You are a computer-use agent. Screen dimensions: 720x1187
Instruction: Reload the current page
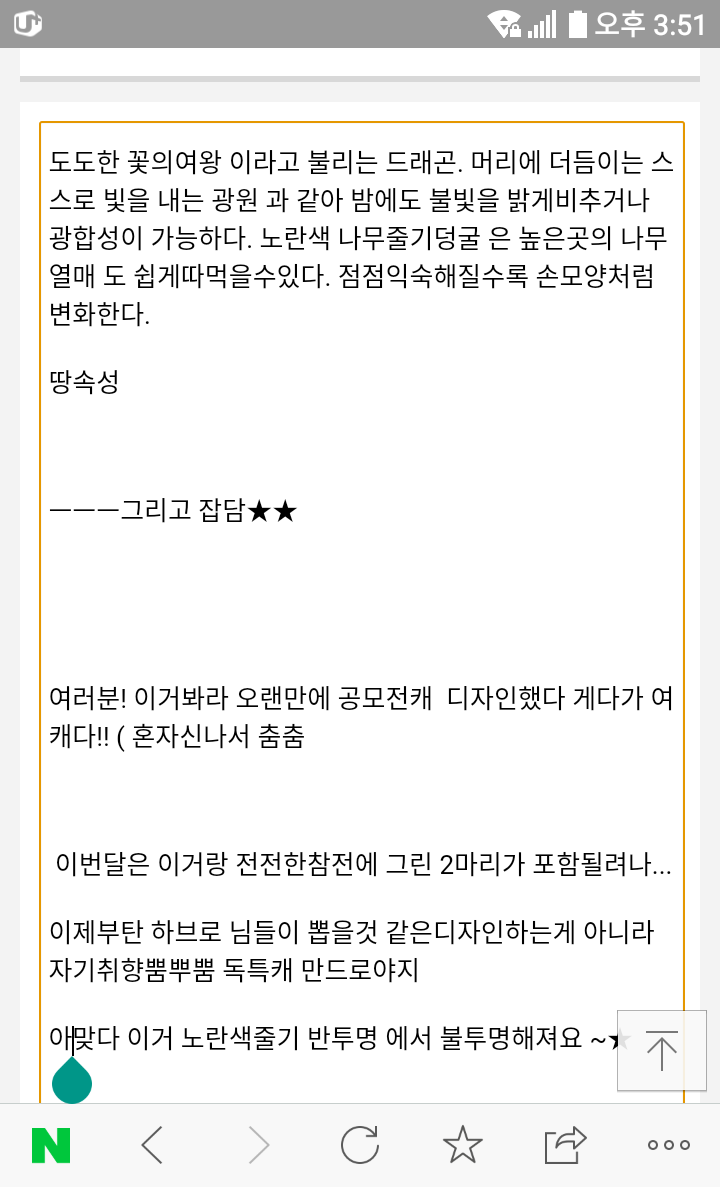[x=360, y=1145]
